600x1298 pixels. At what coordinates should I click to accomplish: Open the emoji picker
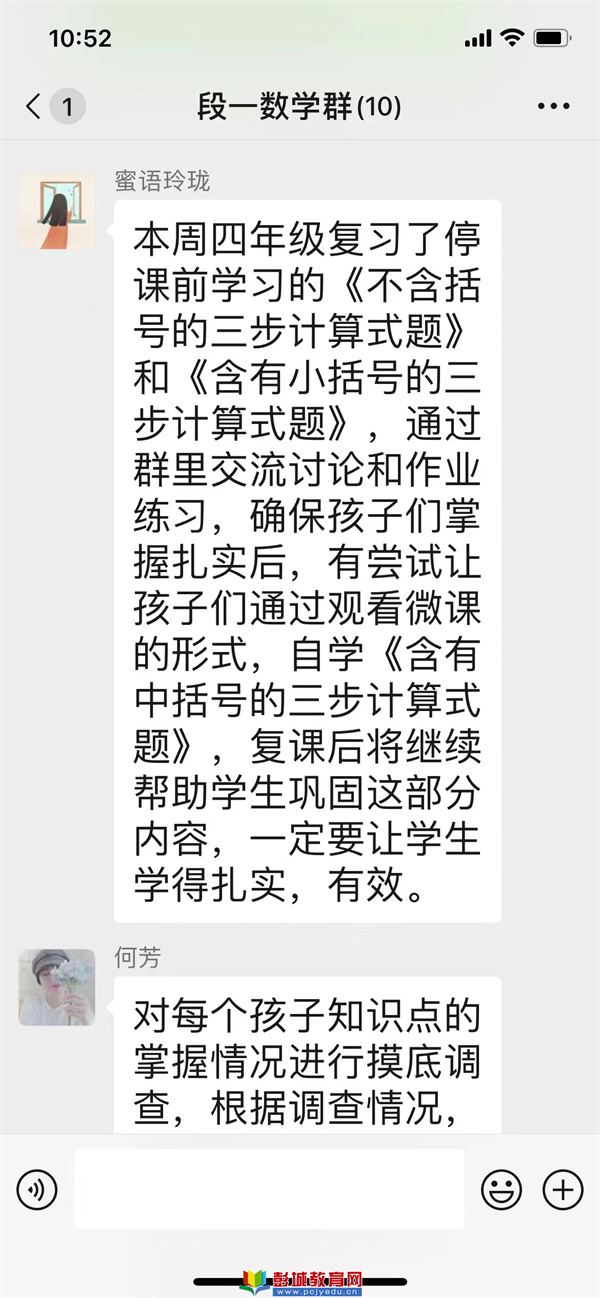[x=502, y=1189]
